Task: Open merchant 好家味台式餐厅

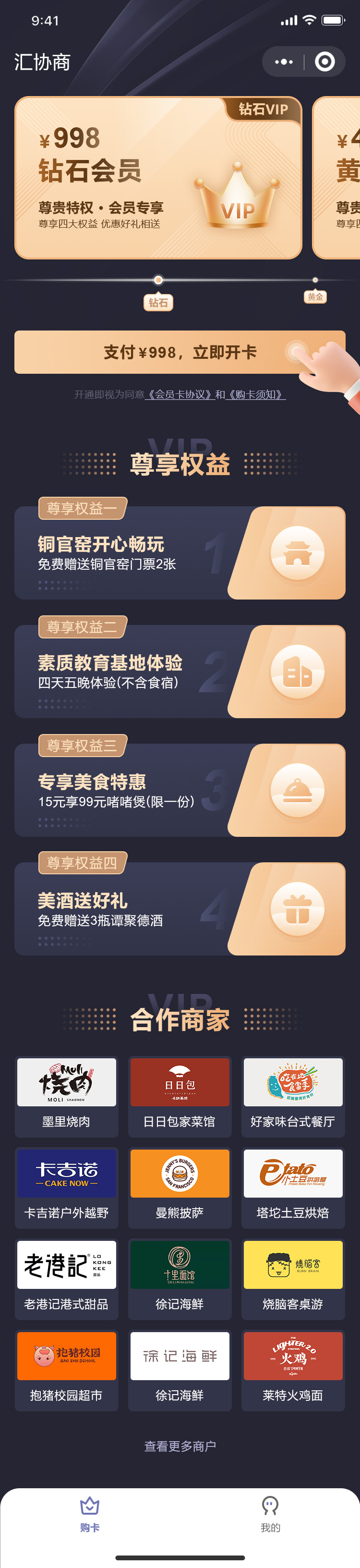Action: pos(292,1097)
